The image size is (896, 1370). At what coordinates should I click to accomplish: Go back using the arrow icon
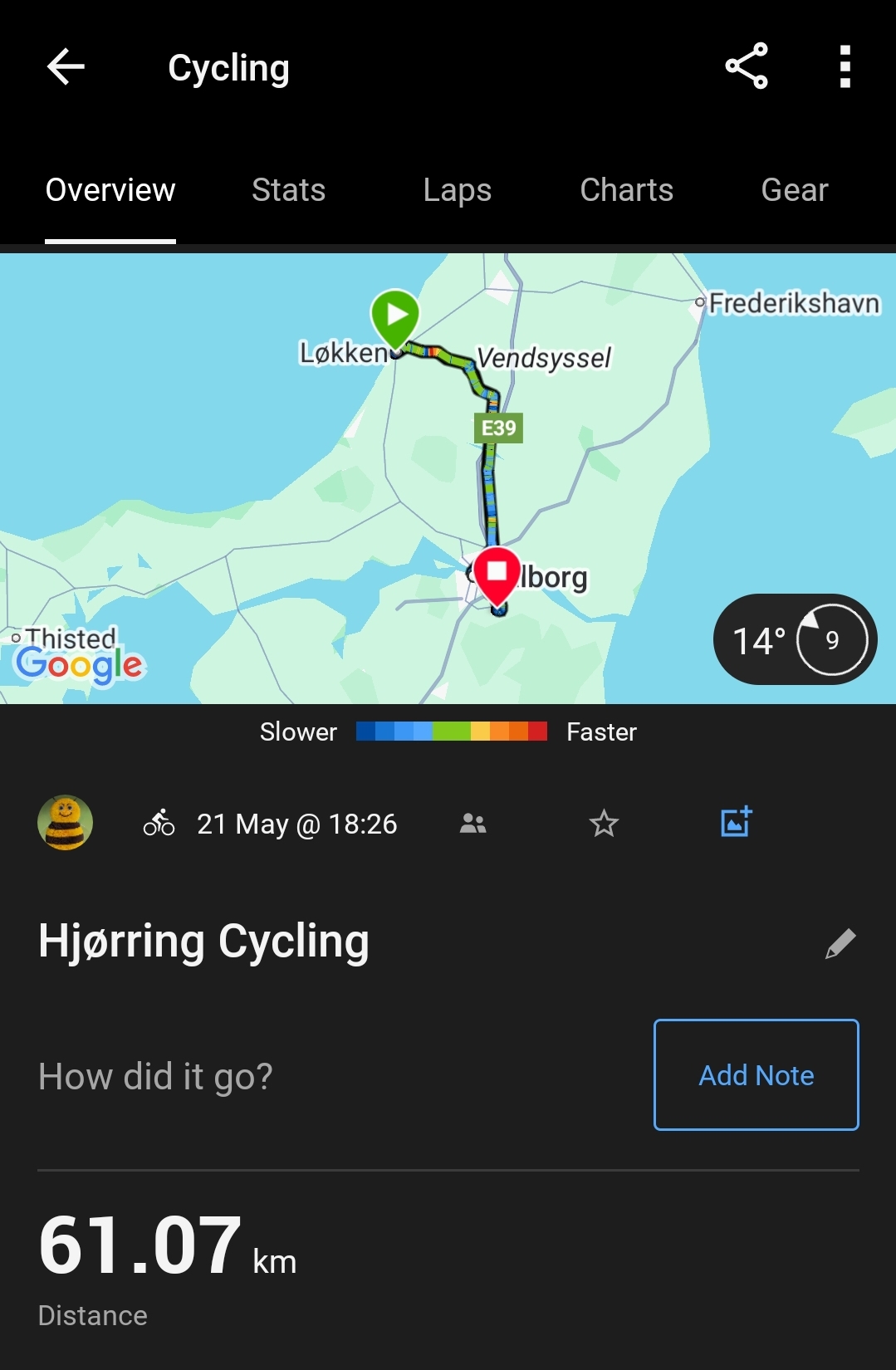(66, 67)
